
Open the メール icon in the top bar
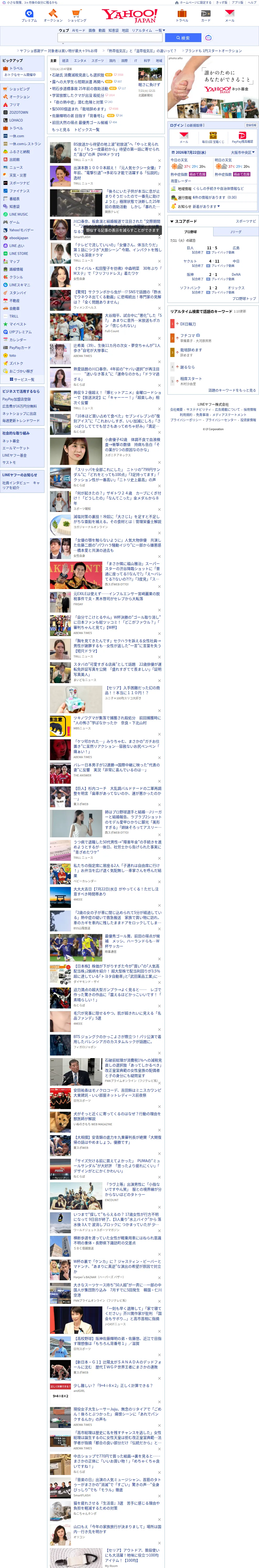point(229,15)
